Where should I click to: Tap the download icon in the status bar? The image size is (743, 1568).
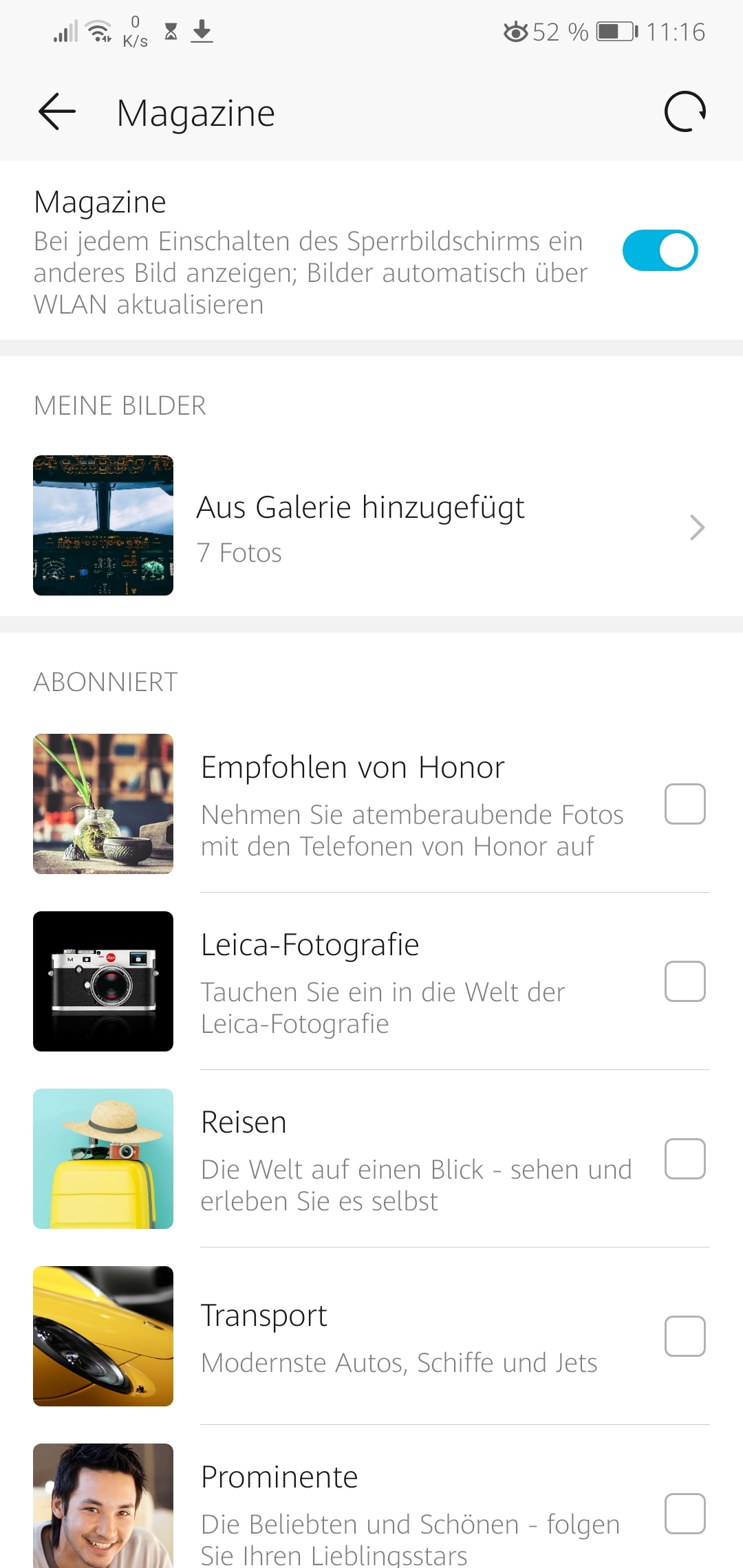click(x=203, y=31)
